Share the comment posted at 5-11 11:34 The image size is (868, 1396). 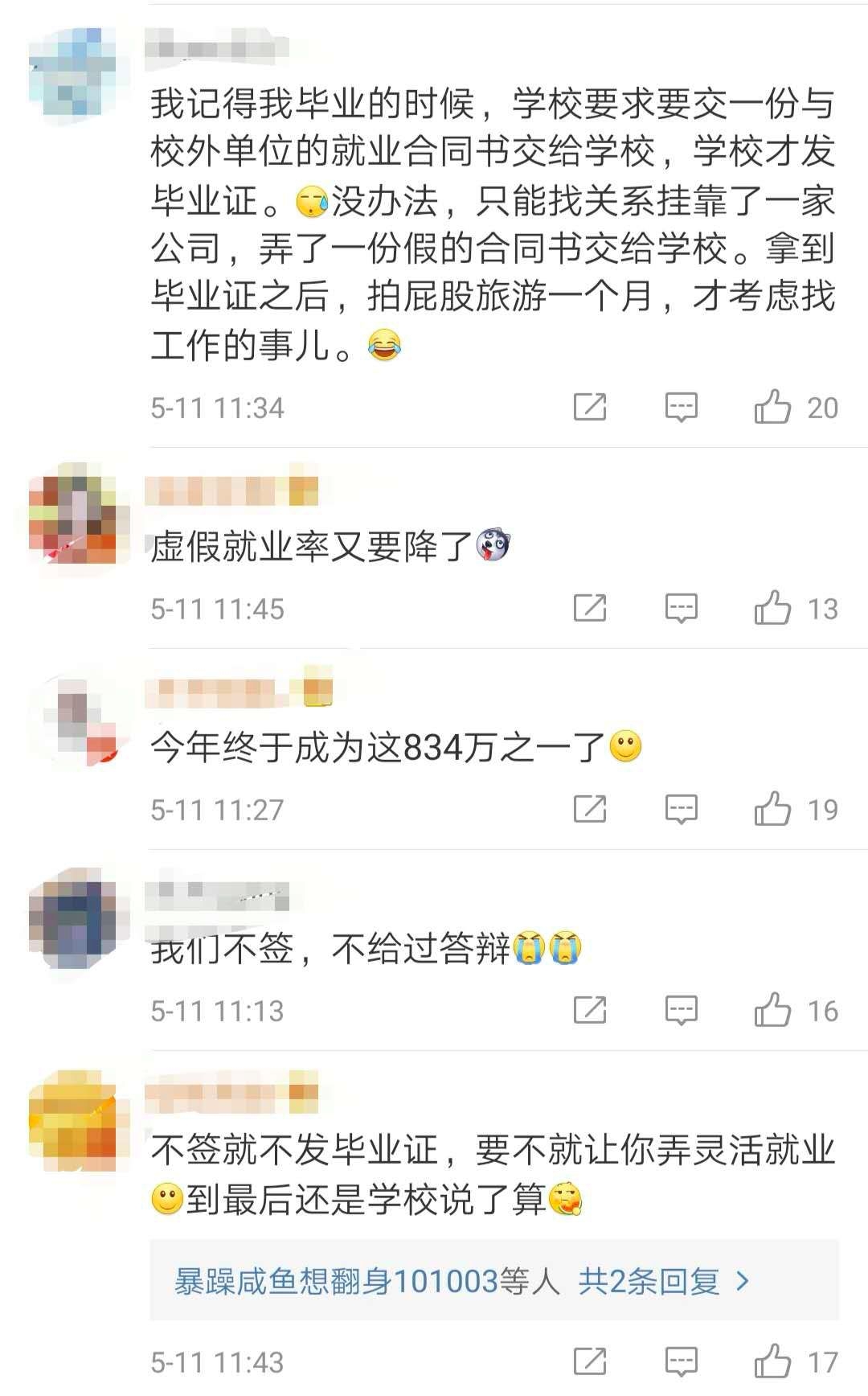point(590,408)
